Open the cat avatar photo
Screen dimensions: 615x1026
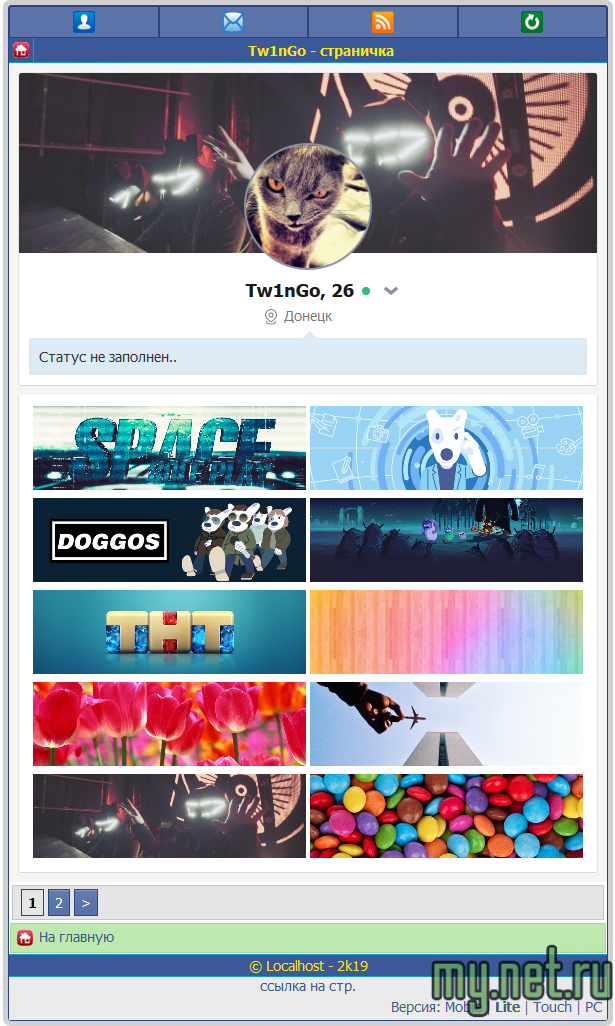pyautogui.click(x=308, y=206)
